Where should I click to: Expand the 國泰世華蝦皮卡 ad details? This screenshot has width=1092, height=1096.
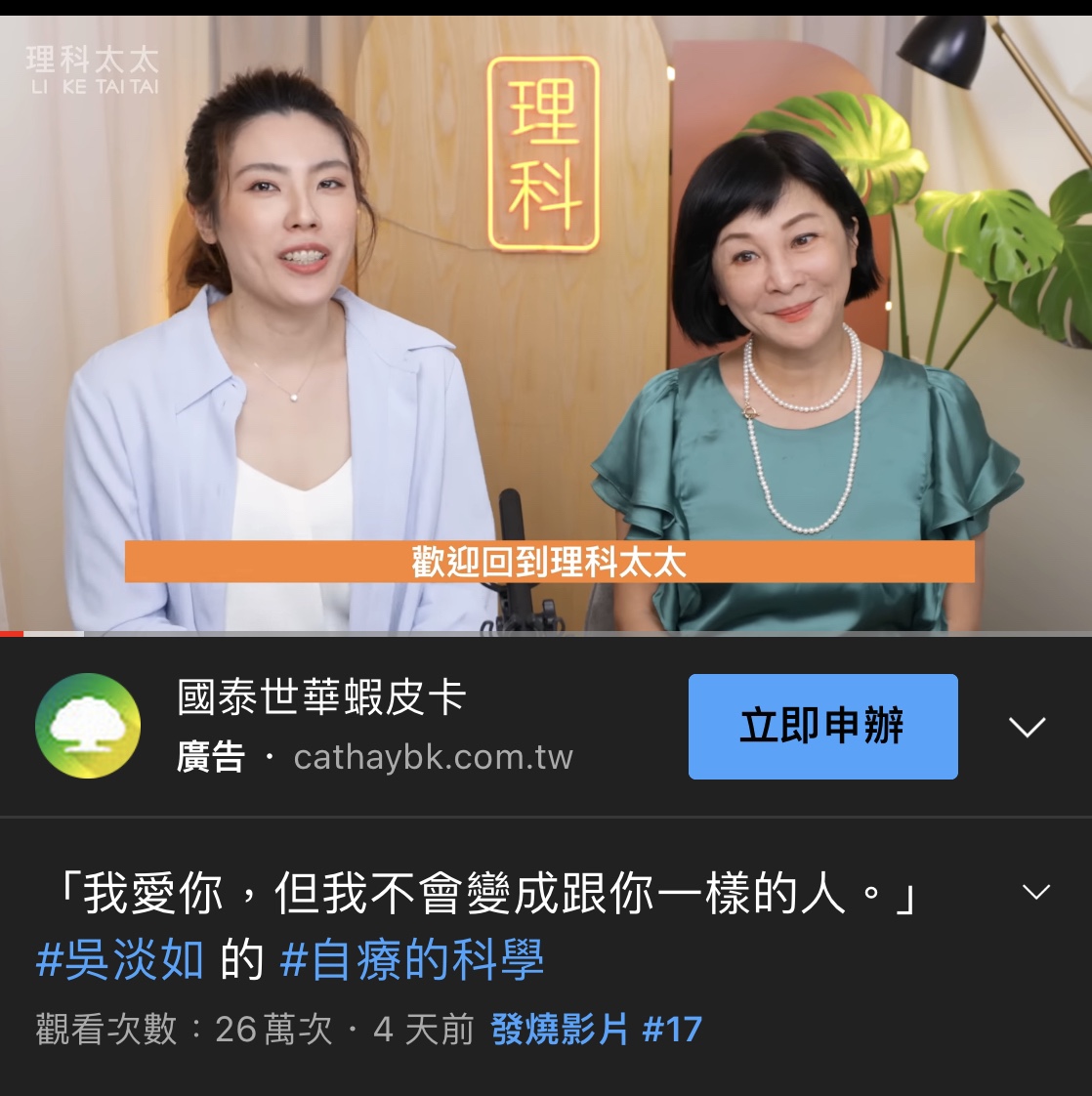pyautogui.click(x=1027, y=727)
